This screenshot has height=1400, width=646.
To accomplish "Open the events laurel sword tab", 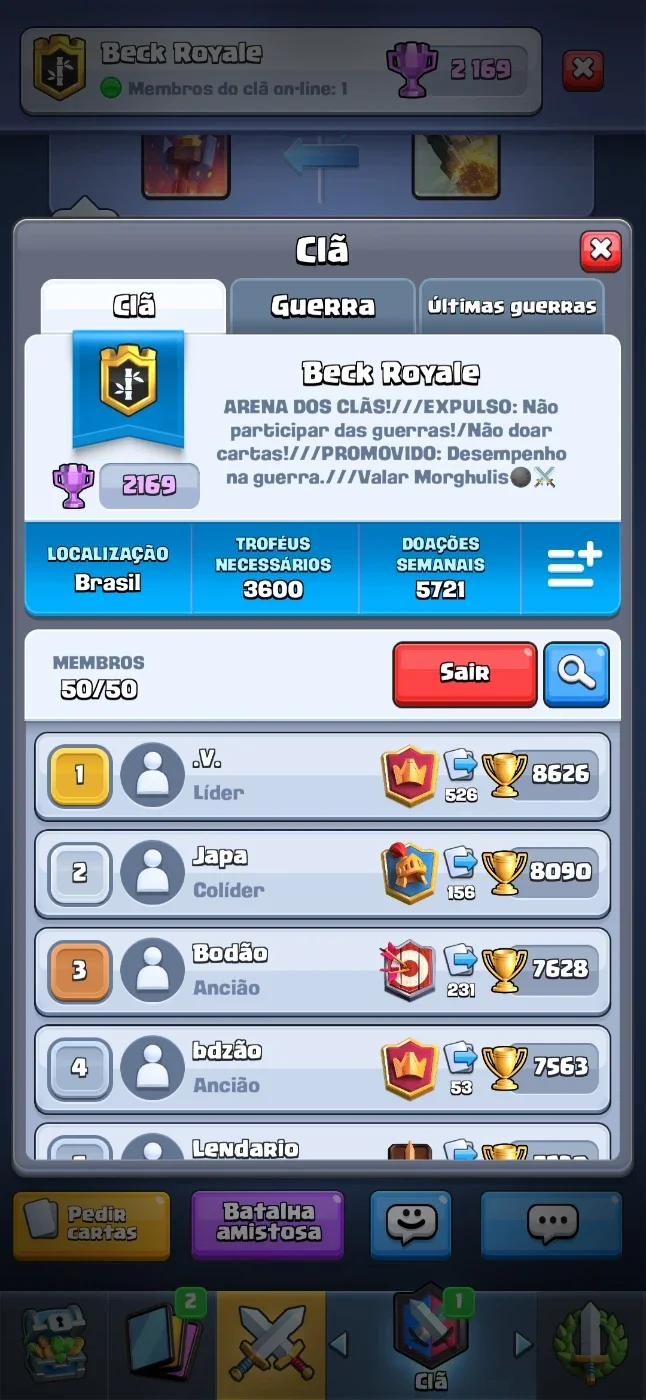I will click(x=590, y=1343).
